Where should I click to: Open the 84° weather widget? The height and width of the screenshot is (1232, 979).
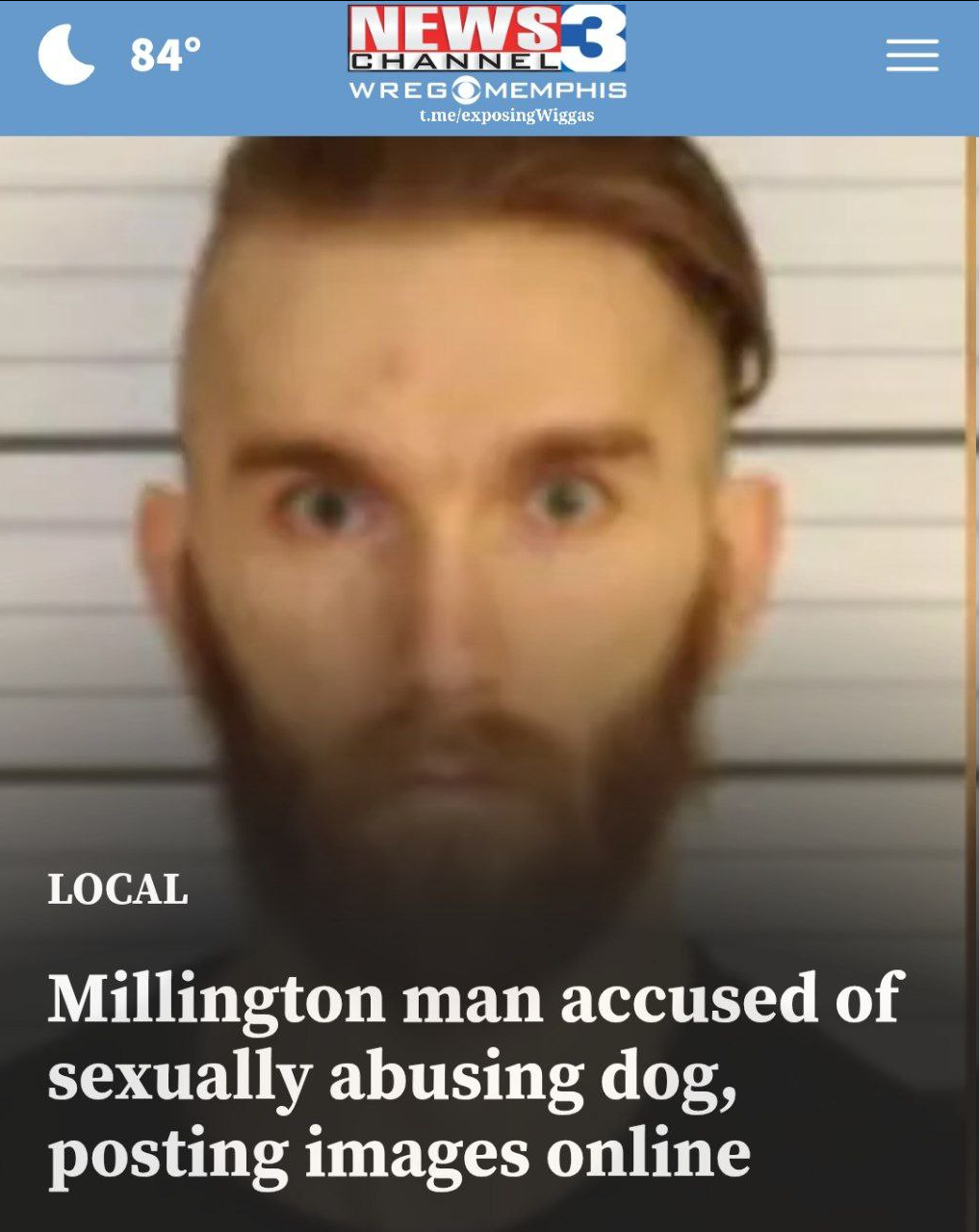pos(120,55)
